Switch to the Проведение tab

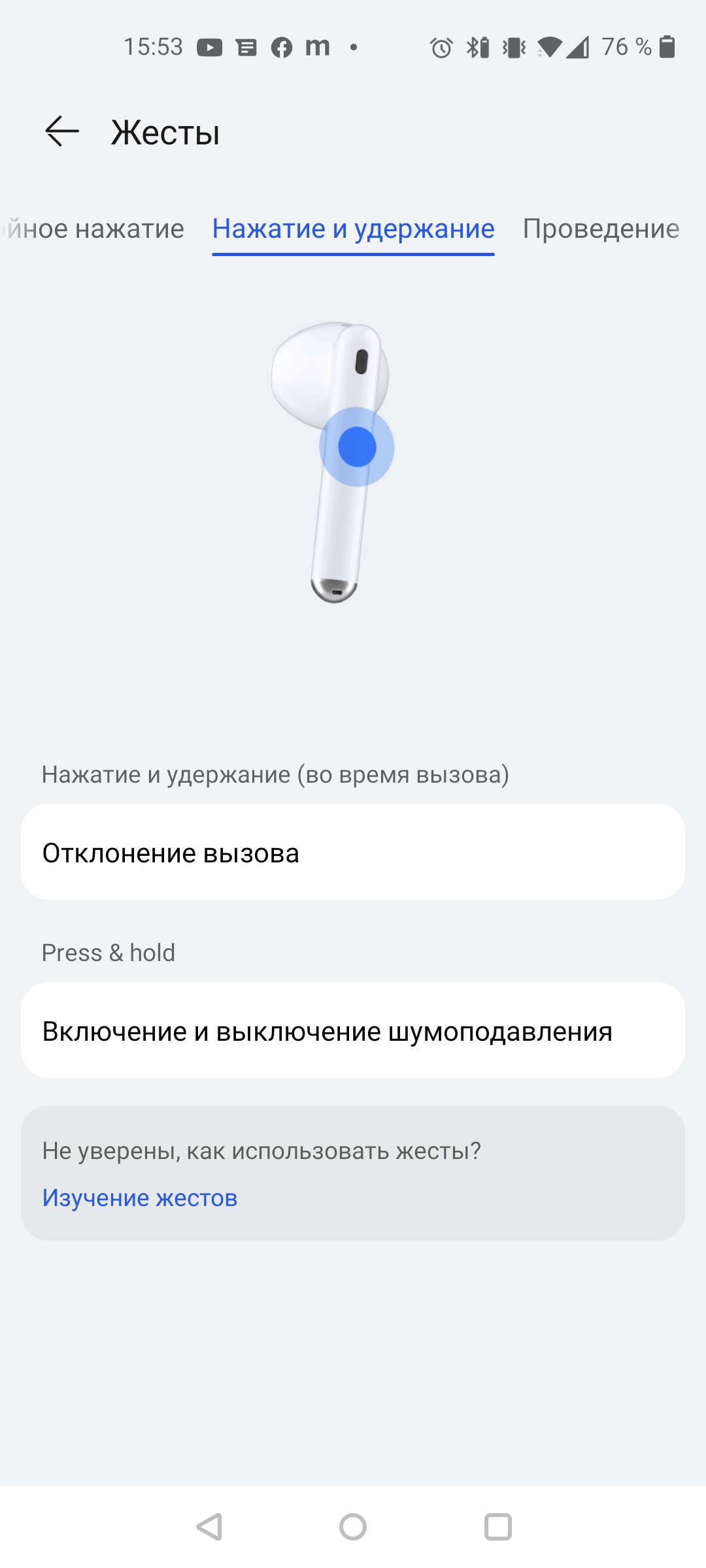[x=600, y=229]
